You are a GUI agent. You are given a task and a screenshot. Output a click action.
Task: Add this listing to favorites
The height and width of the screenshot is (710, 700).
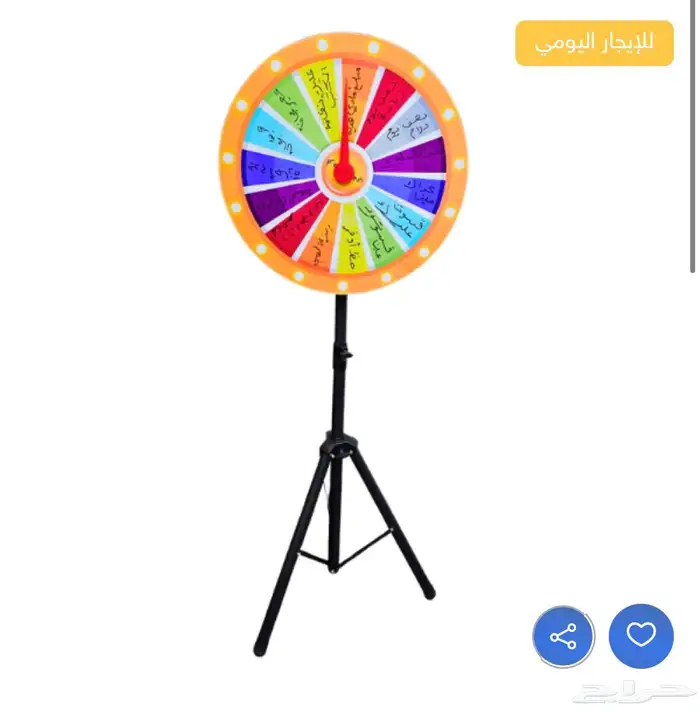tap(641, 636)
